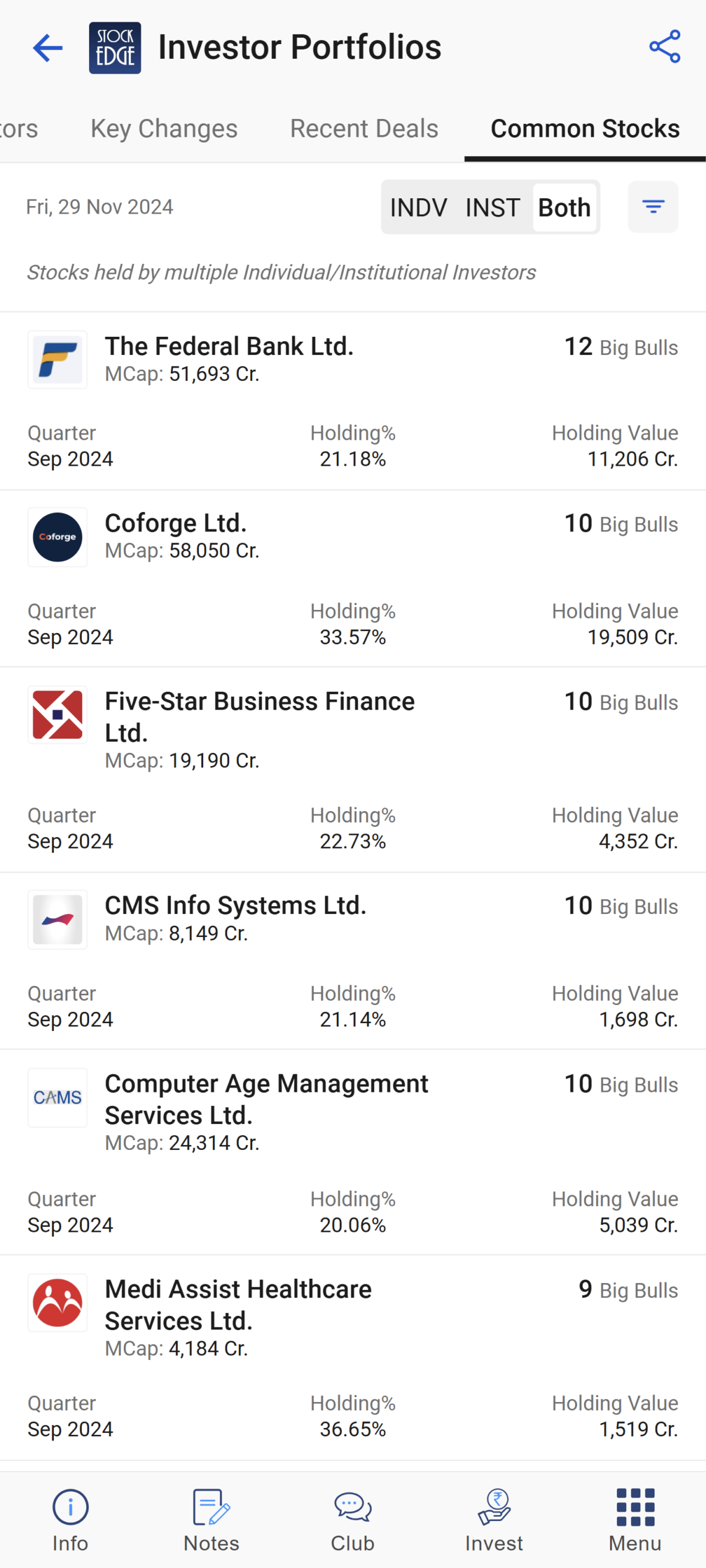Open the Common Stocks tab
The width and height of the screenshot is (706, 1568).
[584, 128]
